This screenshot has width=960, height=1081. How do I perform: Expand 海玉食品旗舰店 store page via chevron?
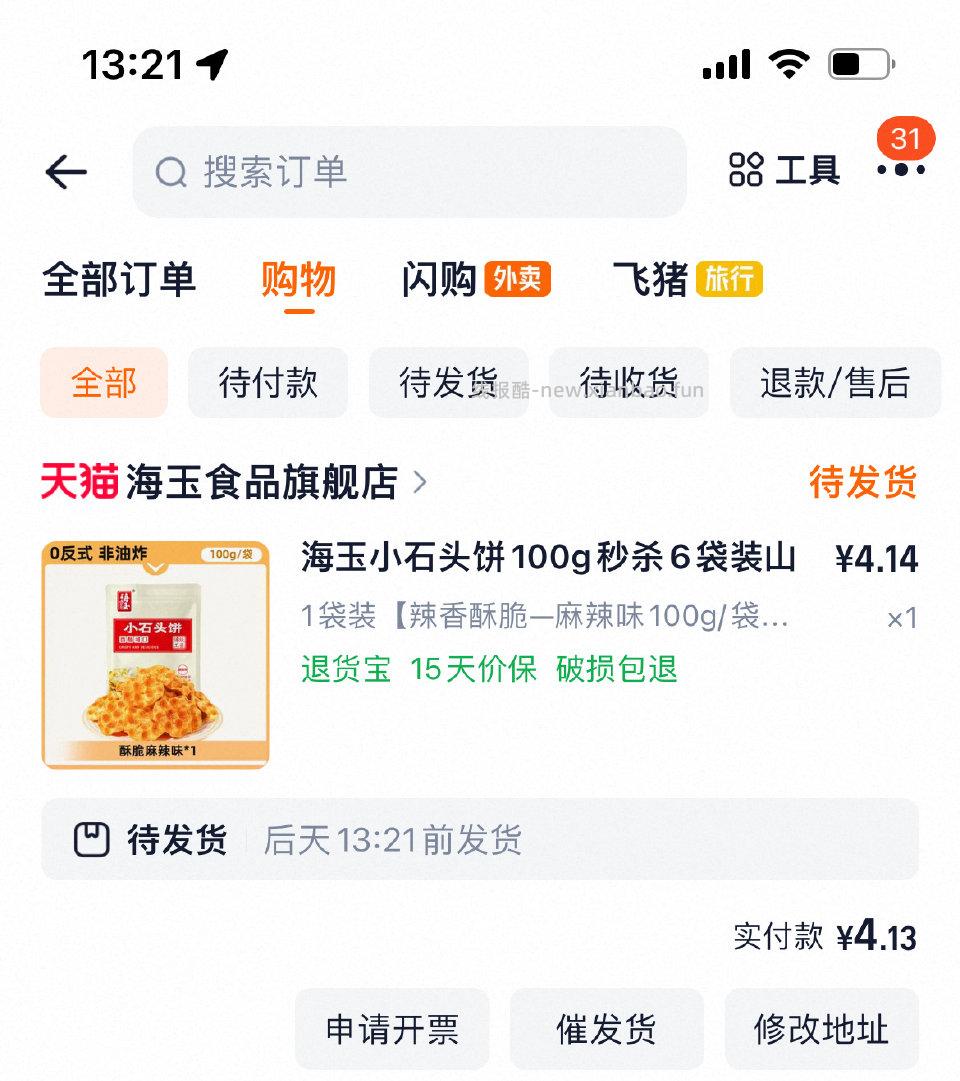(421, 481)
